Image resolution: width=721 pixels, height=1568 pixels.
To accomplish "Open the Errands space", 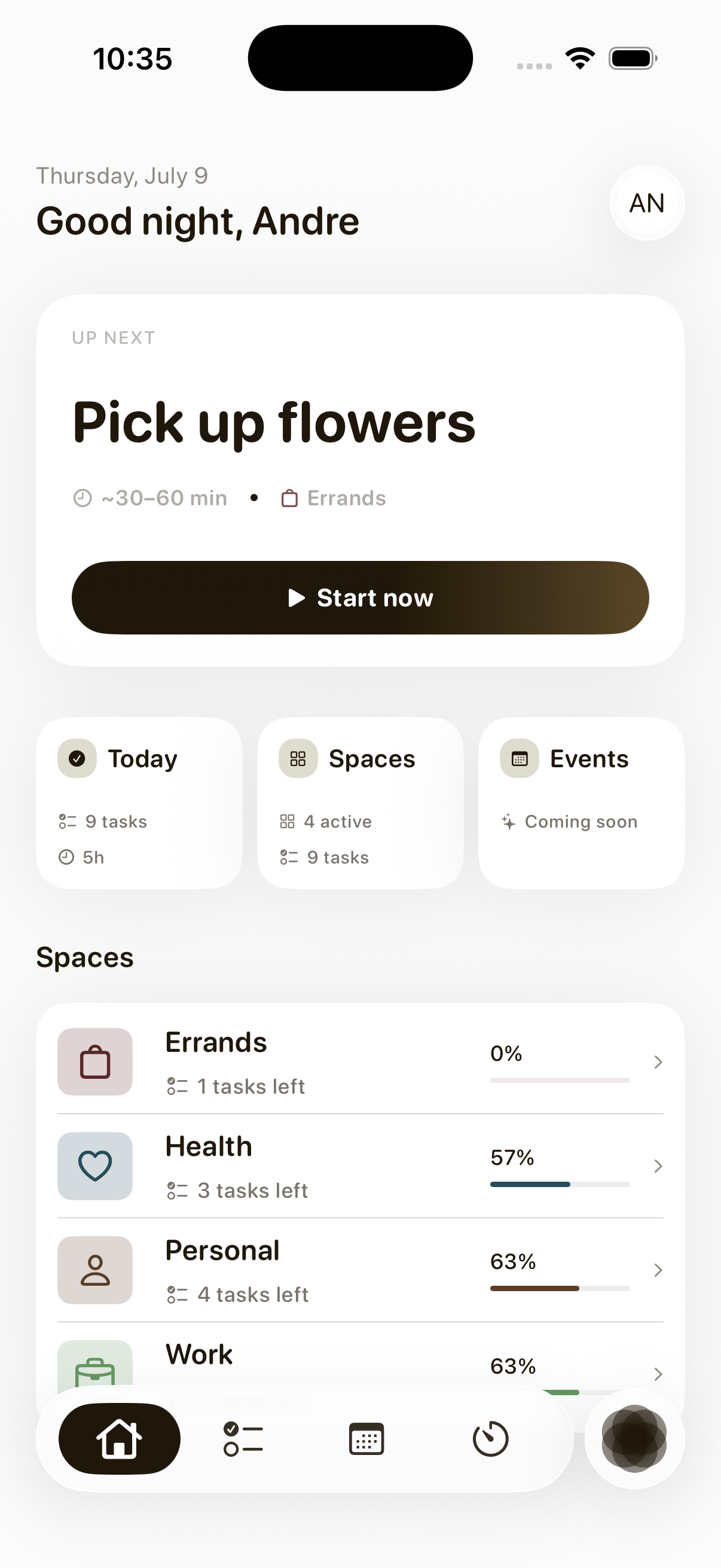I will tap(360, 1061).
